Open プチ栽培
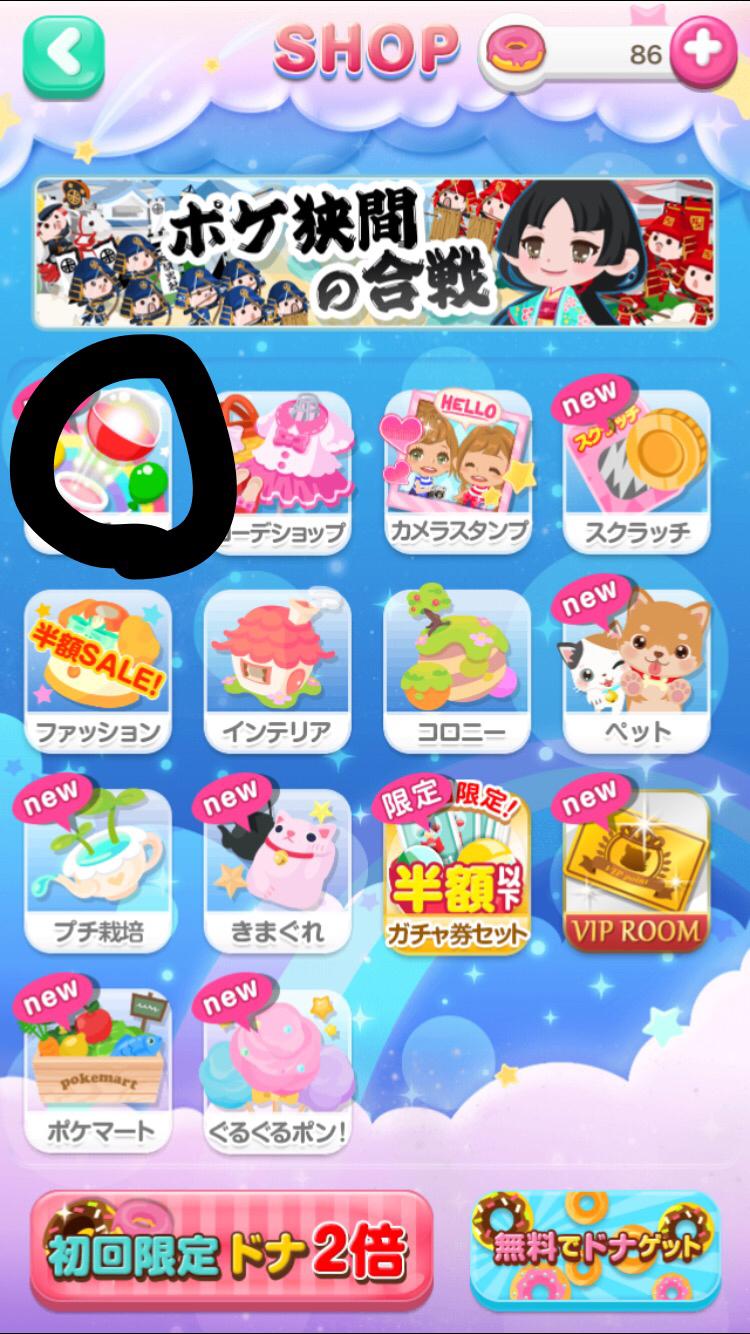Screen dimensions: 750x1334 point(98,870)
